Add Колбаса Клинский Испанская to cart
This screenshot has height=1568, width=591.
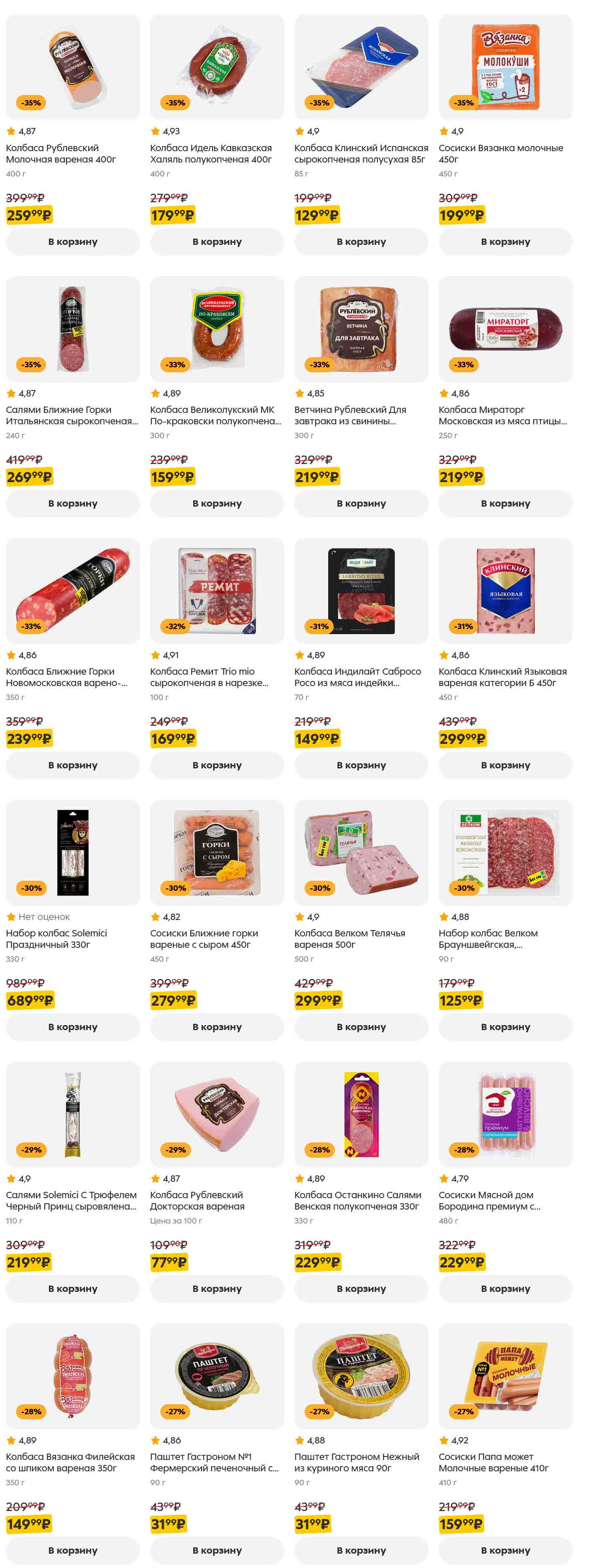(361, 241)
